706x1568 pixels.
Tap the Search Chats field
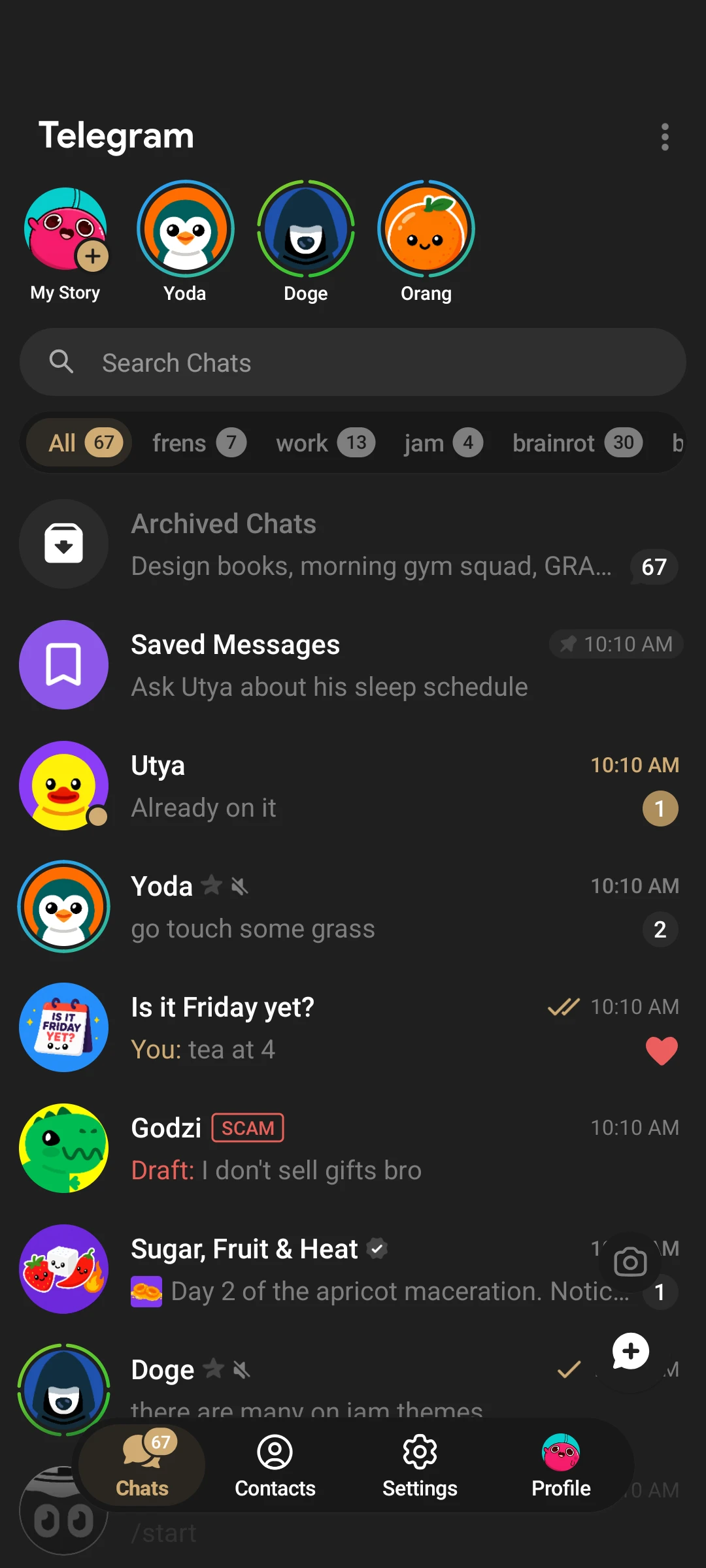coord(353,362)
